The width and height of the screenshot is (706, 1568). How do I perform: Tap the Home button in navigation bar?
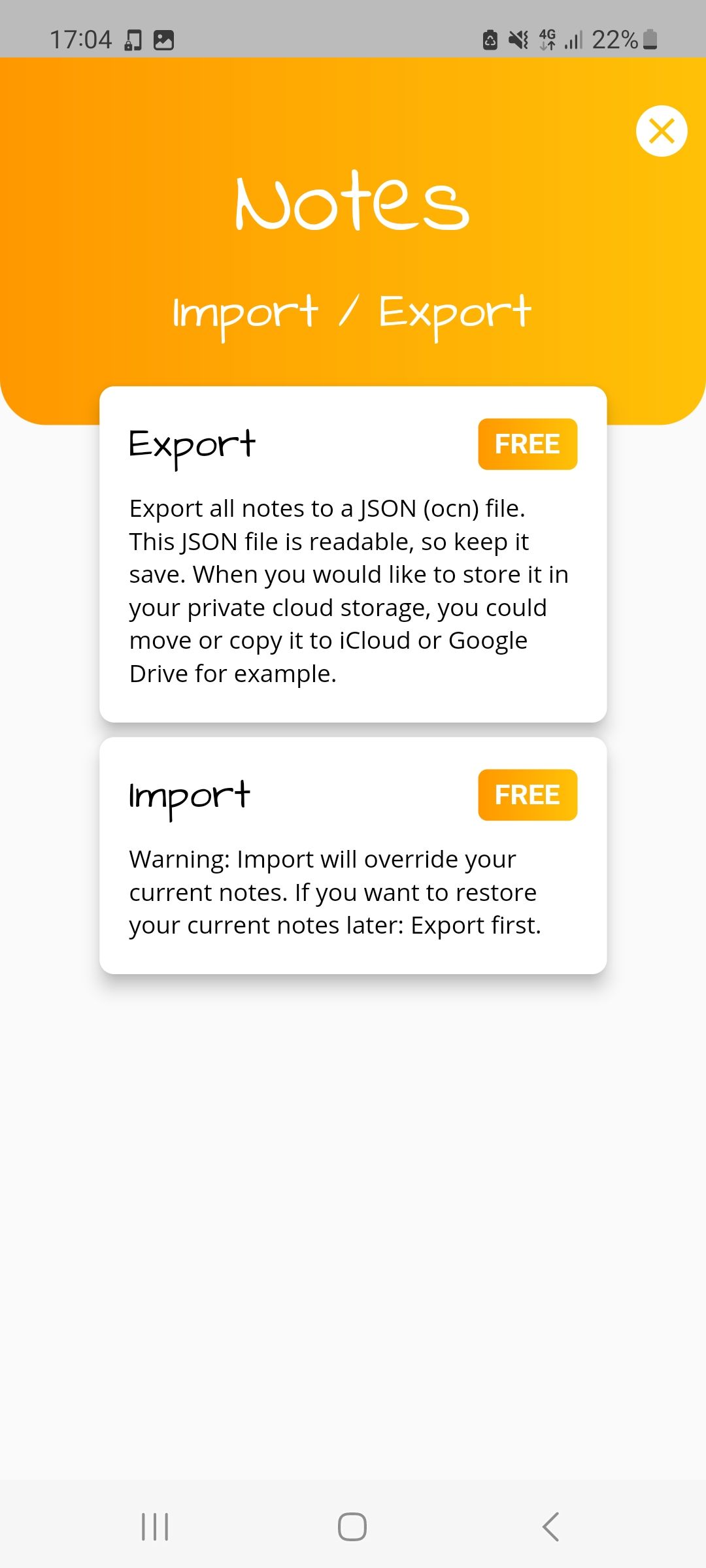(x=352, y=1526)
